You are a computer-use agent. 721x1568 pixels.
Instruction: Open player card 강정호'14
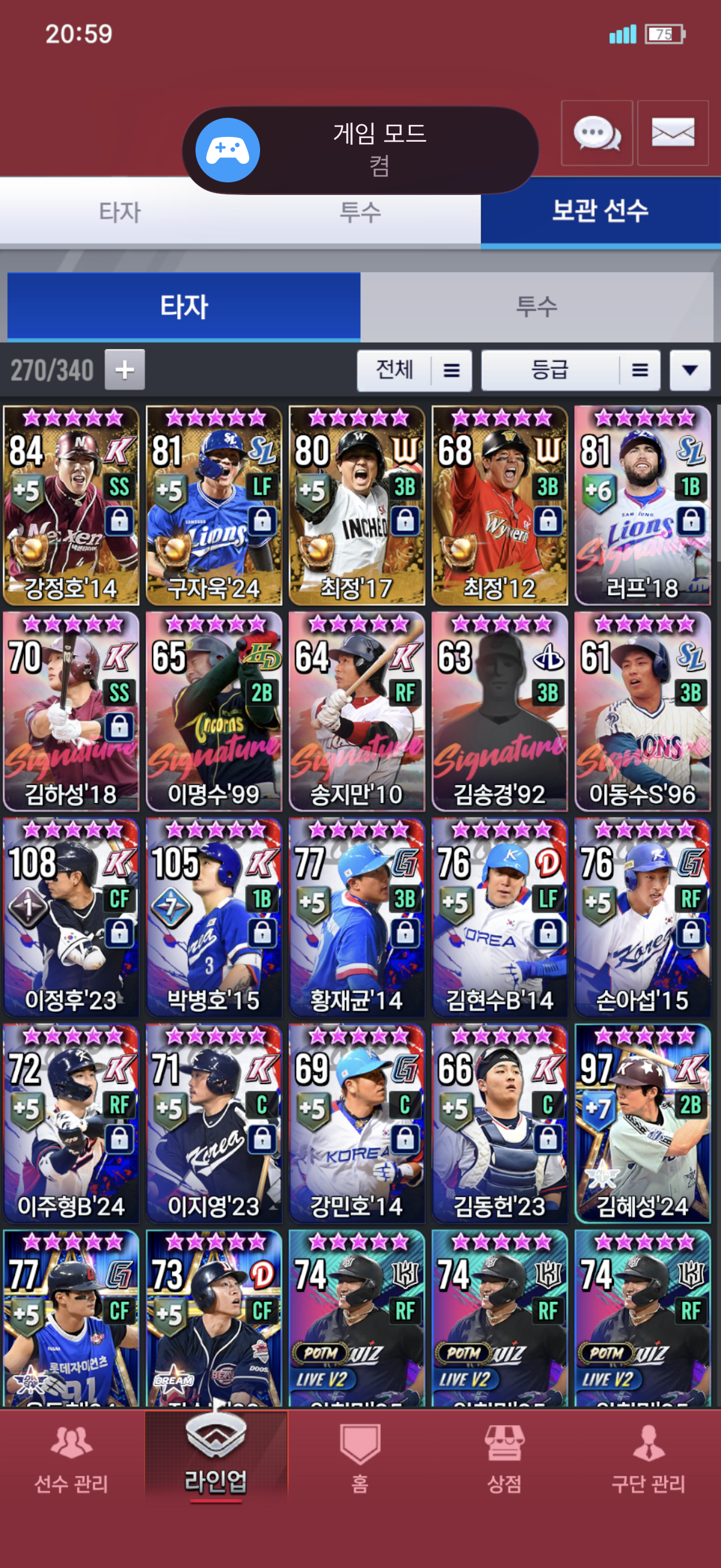[x=71, y=505]
